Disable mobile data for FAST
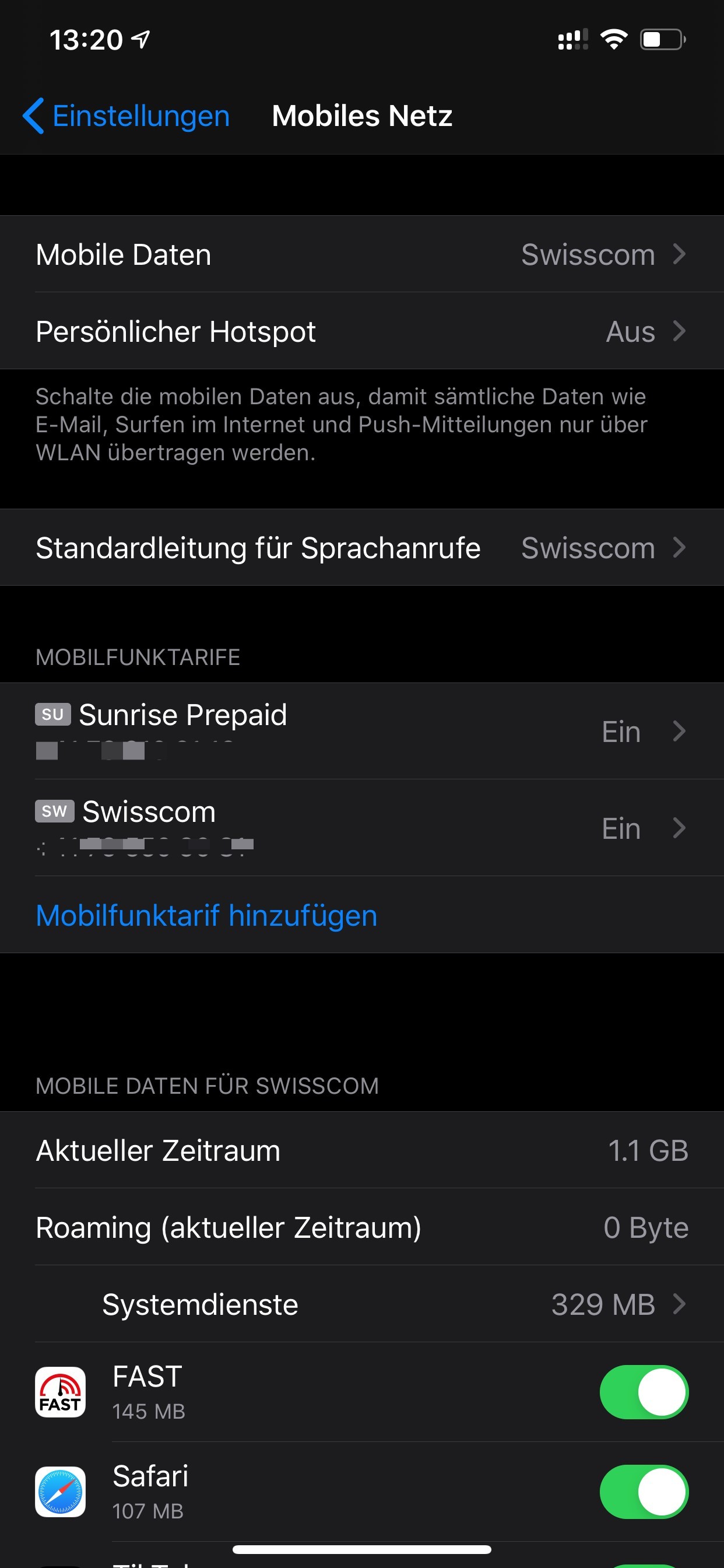Screen dimensions: 724x1568 [644, 1392]
